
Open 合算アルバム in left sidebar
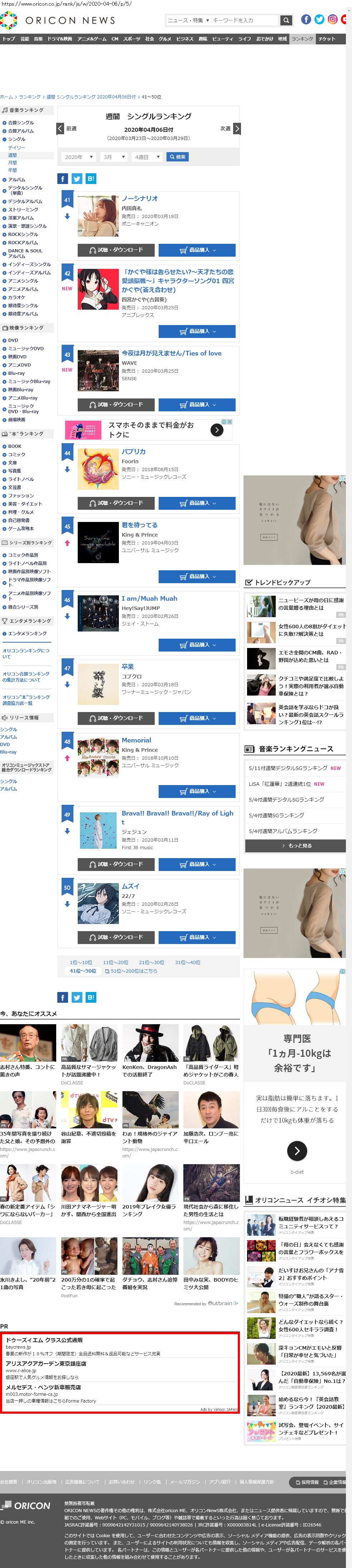[x=21, y=131]
